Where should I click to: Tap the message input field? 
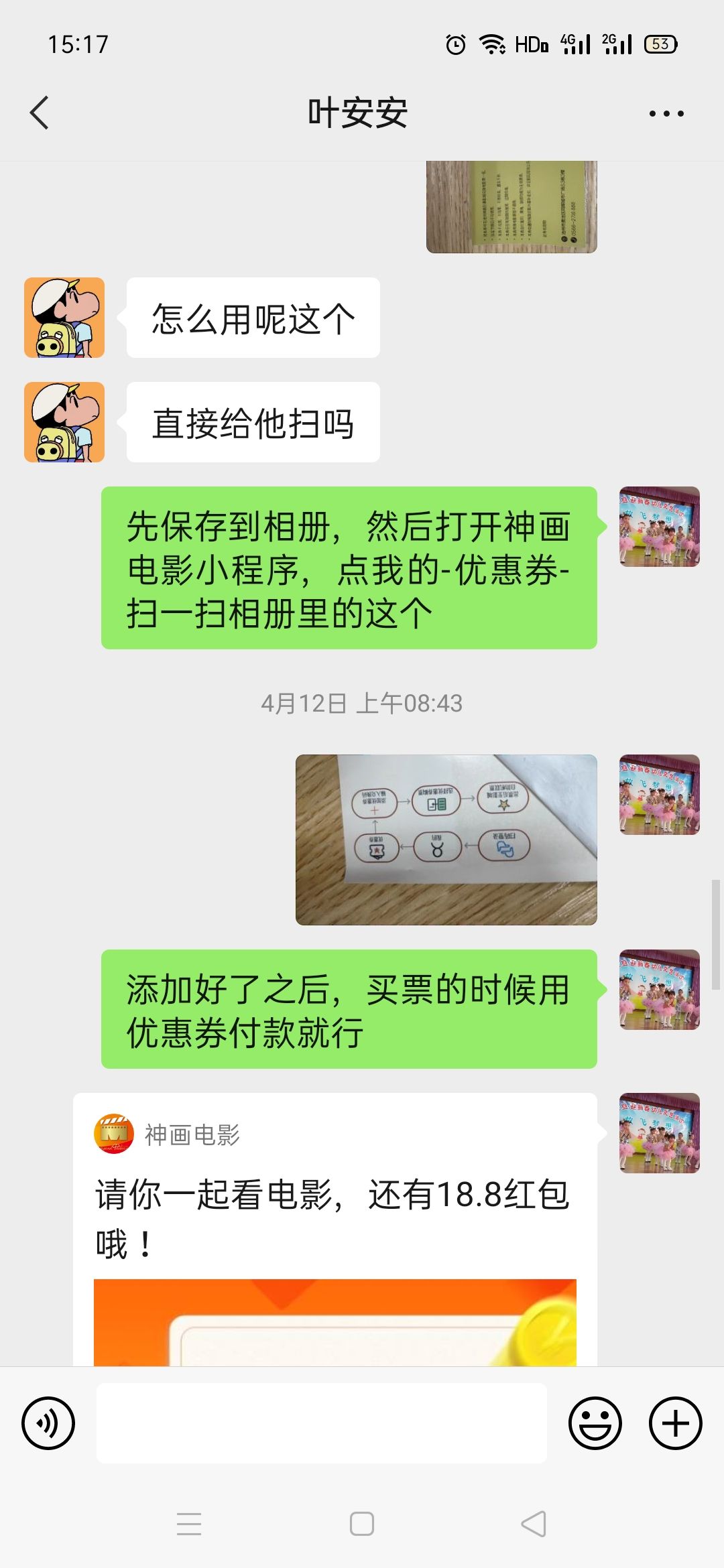tap(322, 1423)
